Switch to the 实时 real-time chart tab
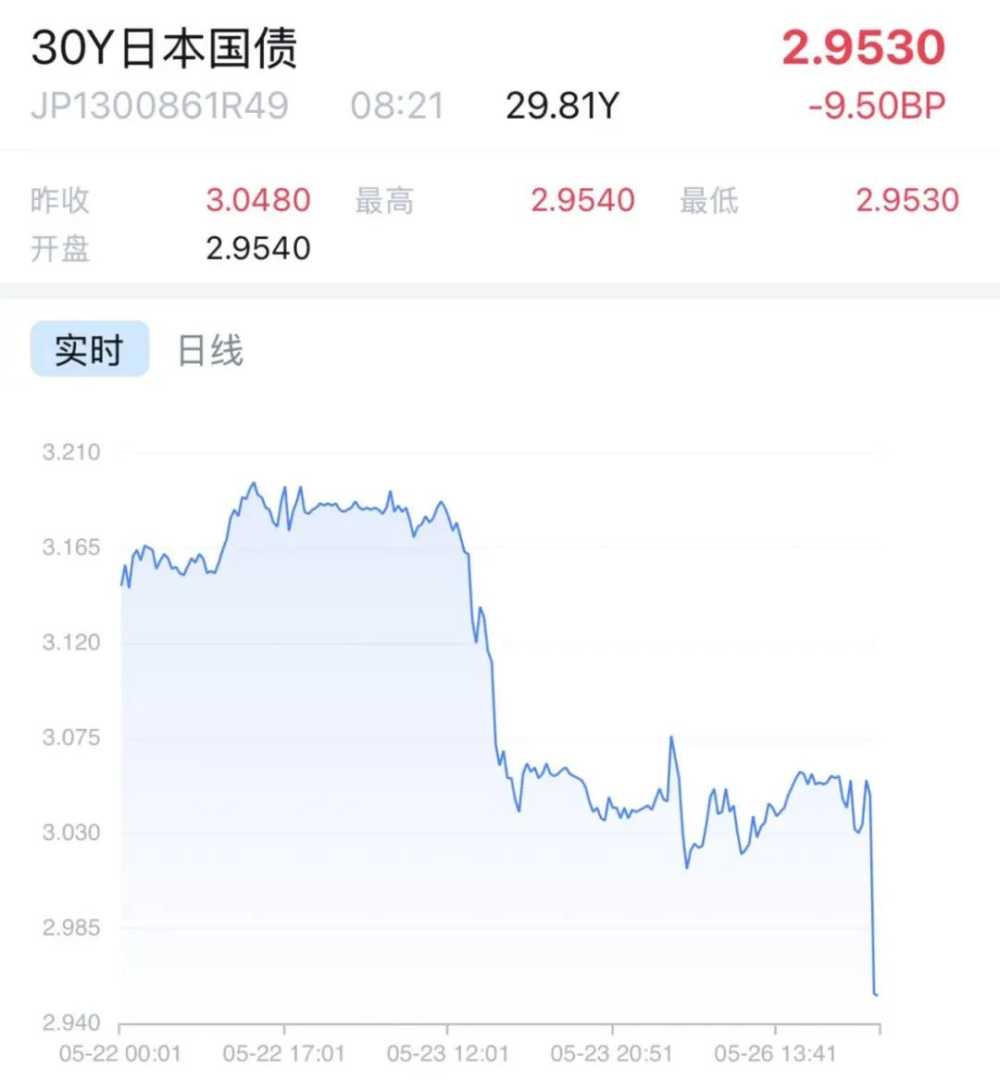Screen dimensions: 1000x1080 [89, 350]
